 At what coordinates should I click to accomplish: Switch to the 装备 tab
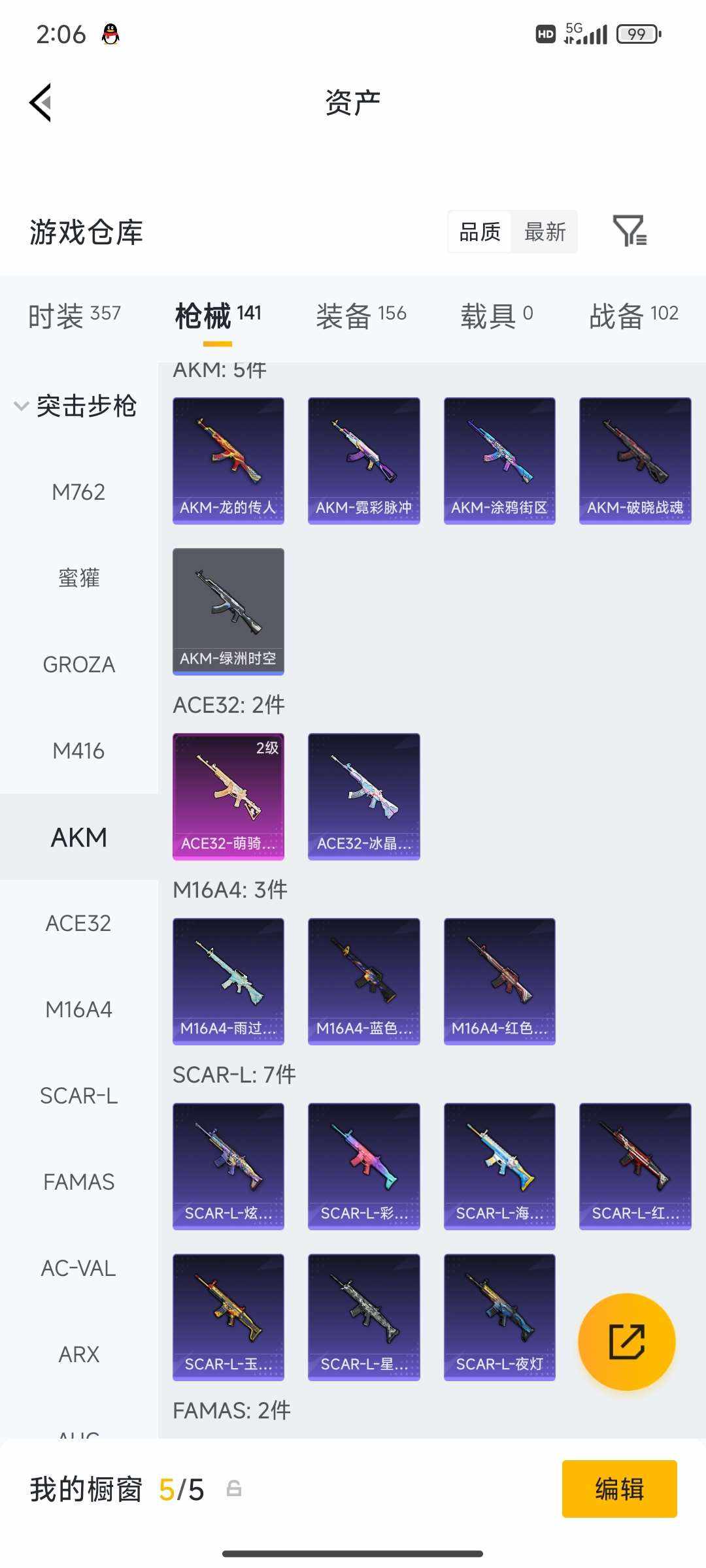(x=361, y=316)
